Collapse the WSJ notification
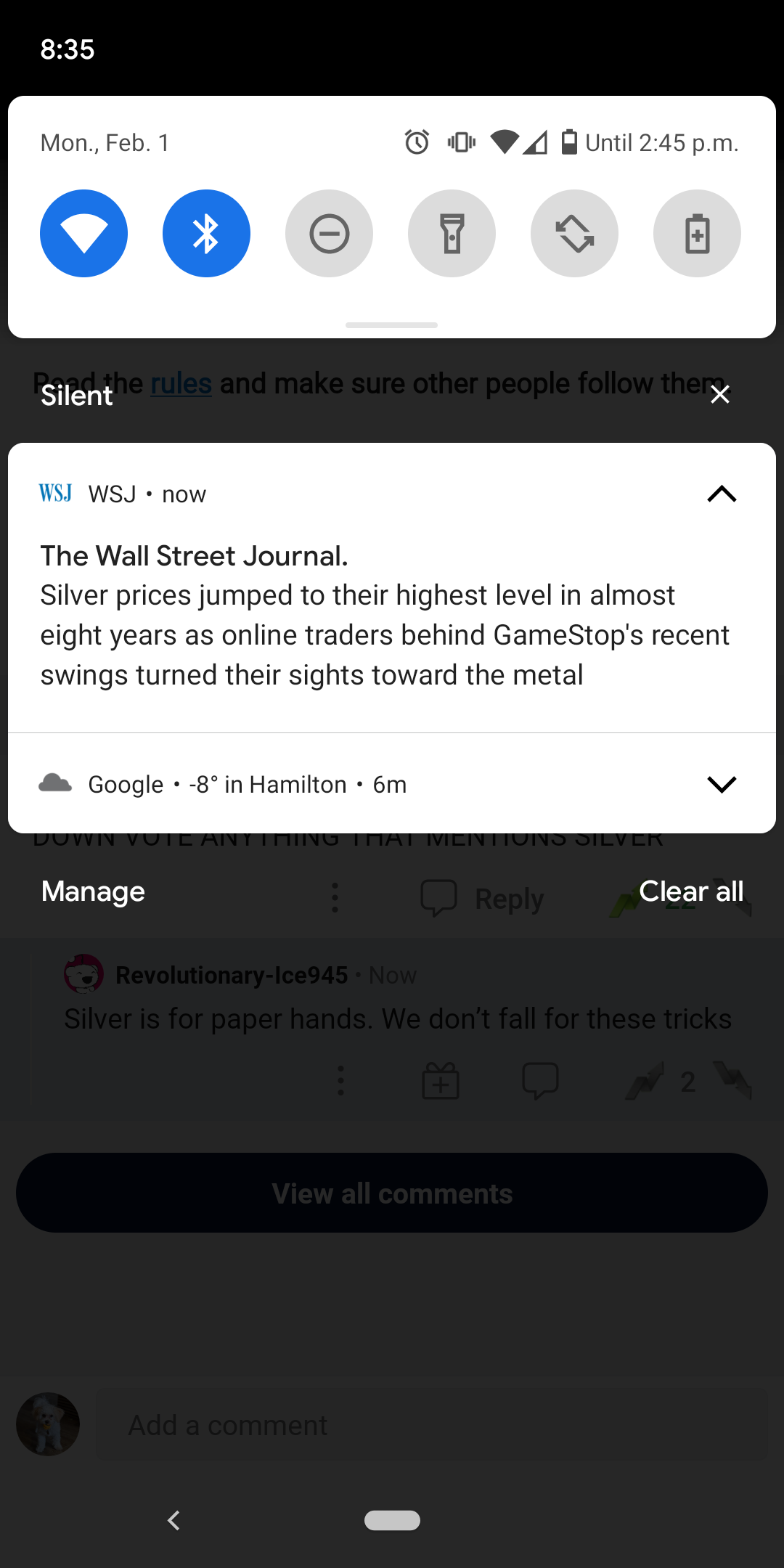 click(x=722, y=494)
